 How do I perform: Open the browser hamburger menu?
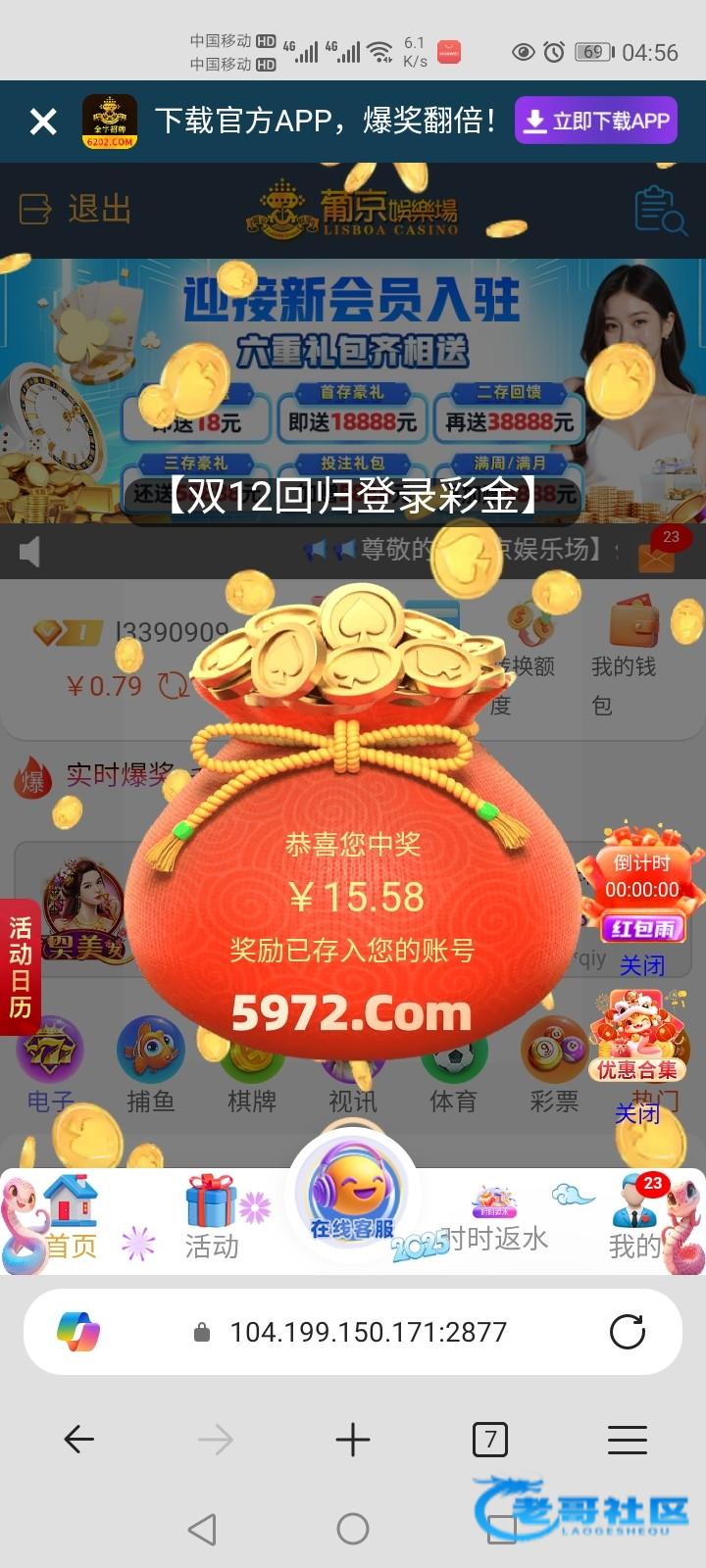click(628, 1440)
